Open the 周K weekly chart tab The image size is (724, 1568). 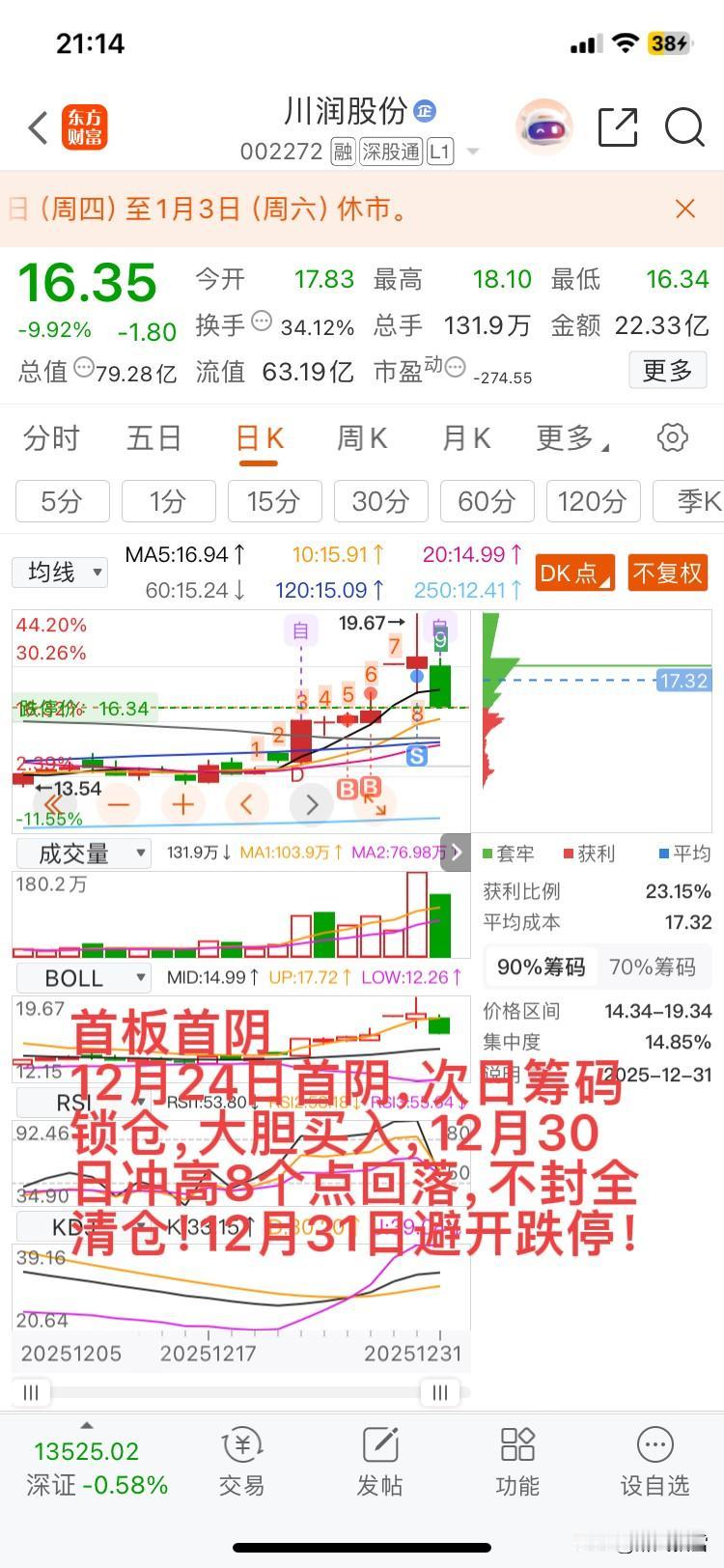pos(360,437)
